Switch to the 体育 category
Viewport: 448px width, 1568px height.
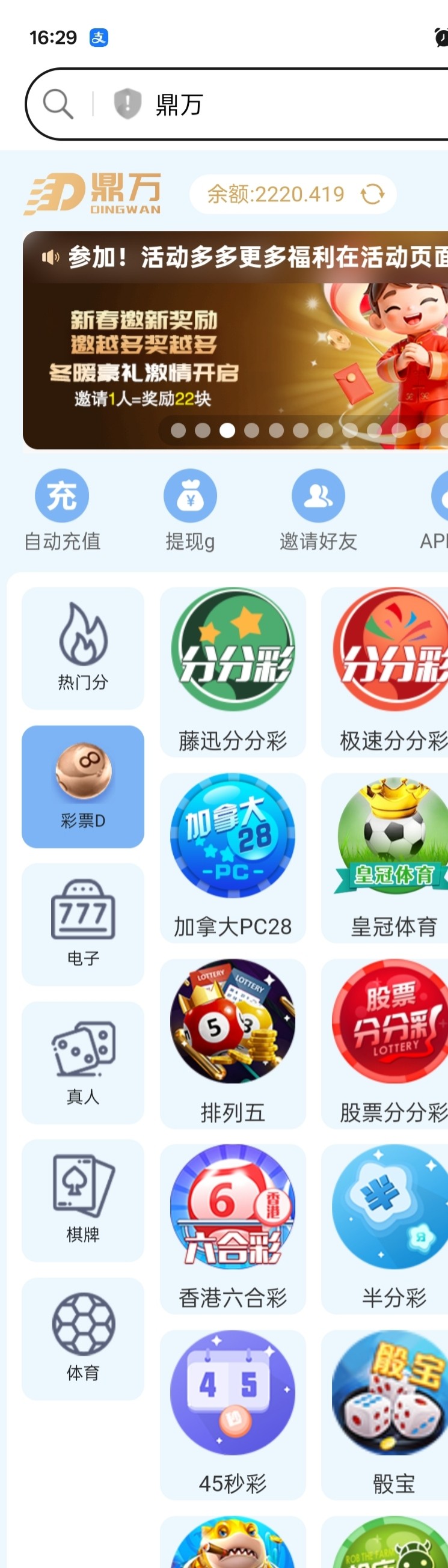(x=83, y=1338)
